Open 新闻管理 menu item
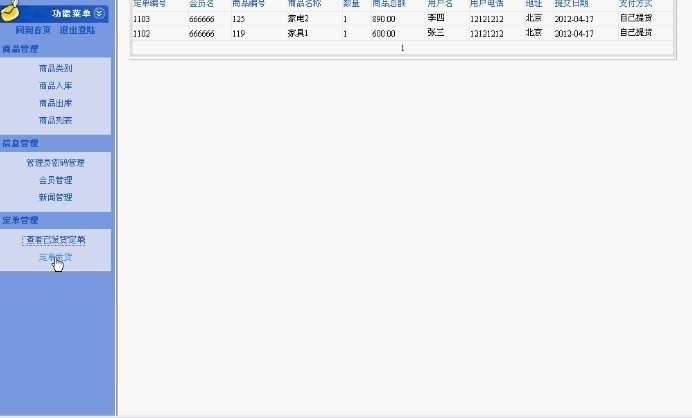The image size is (692, 418). [x=55, y=197]
